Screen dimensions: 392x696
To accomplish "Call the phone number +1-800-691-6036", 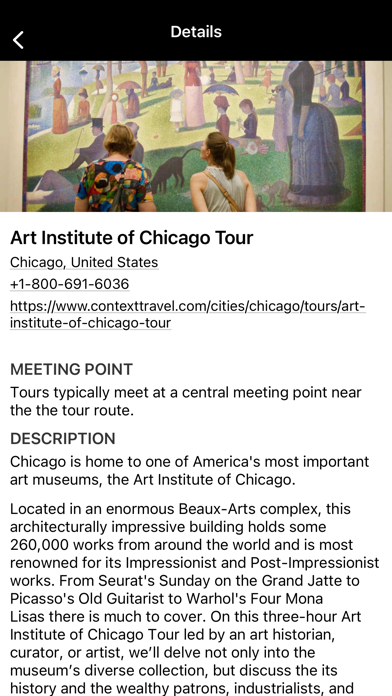I will (70, 284).
